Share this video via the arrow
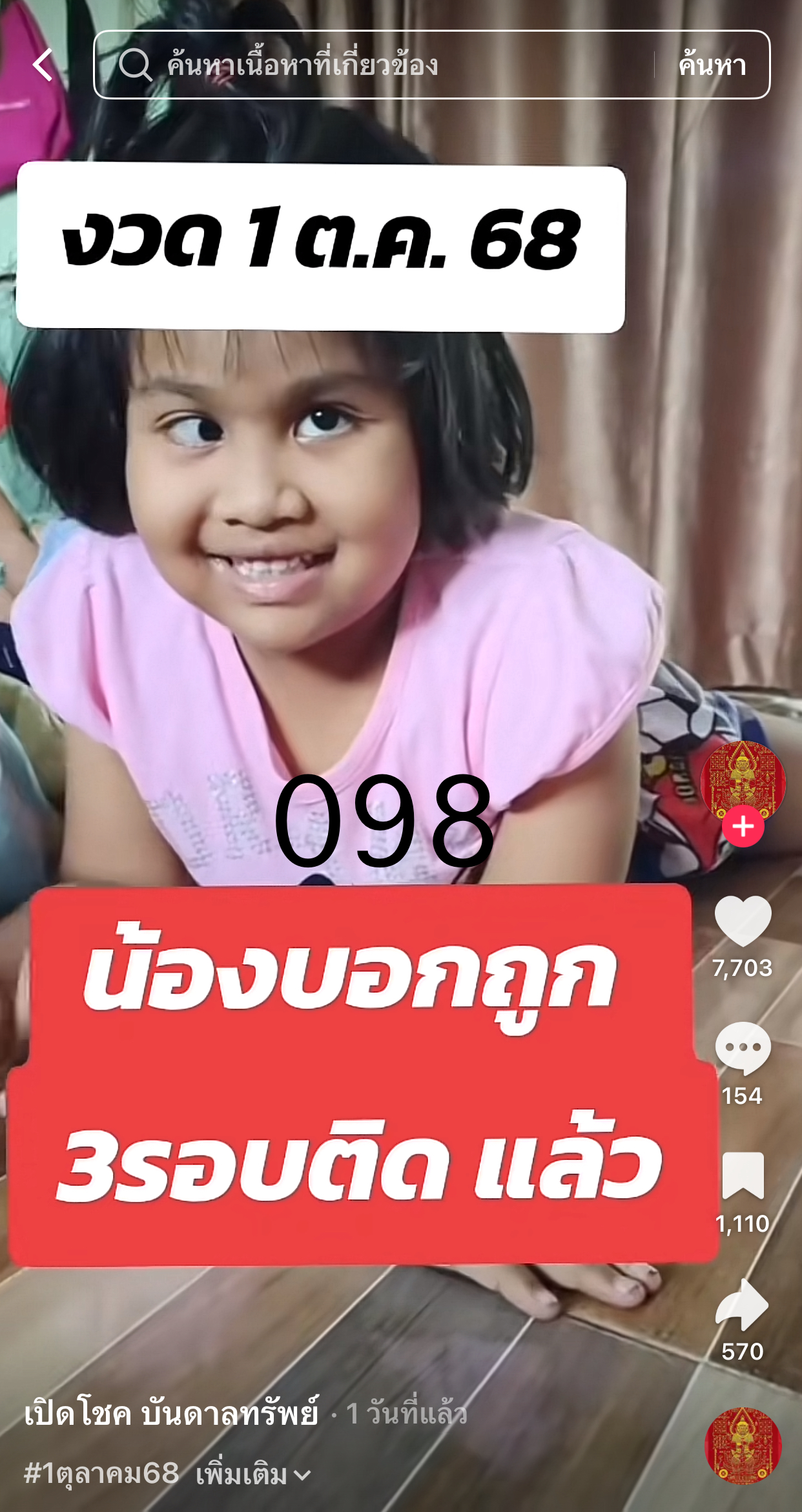This screenshot has height=1512, width=802. pyautogui.click(x=743, y=1305)
